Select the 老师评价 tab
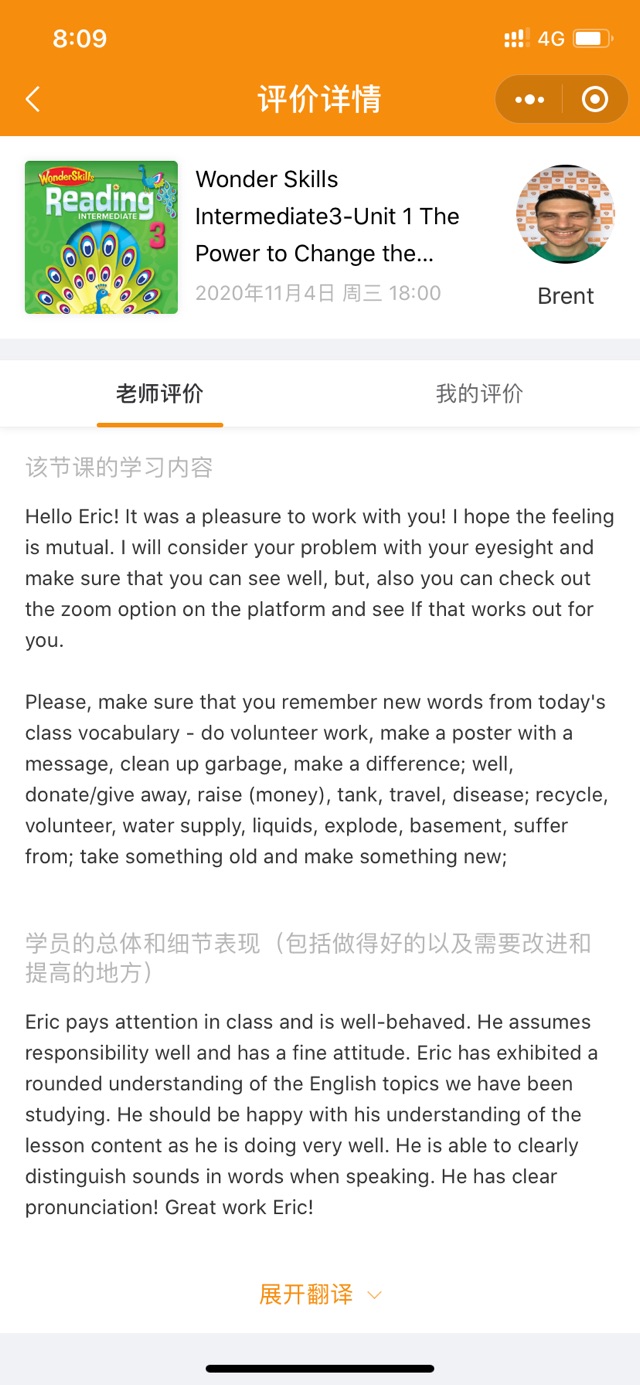This screenshot has width=640, height=1385. pyautogui.click(x=160, y=393)
